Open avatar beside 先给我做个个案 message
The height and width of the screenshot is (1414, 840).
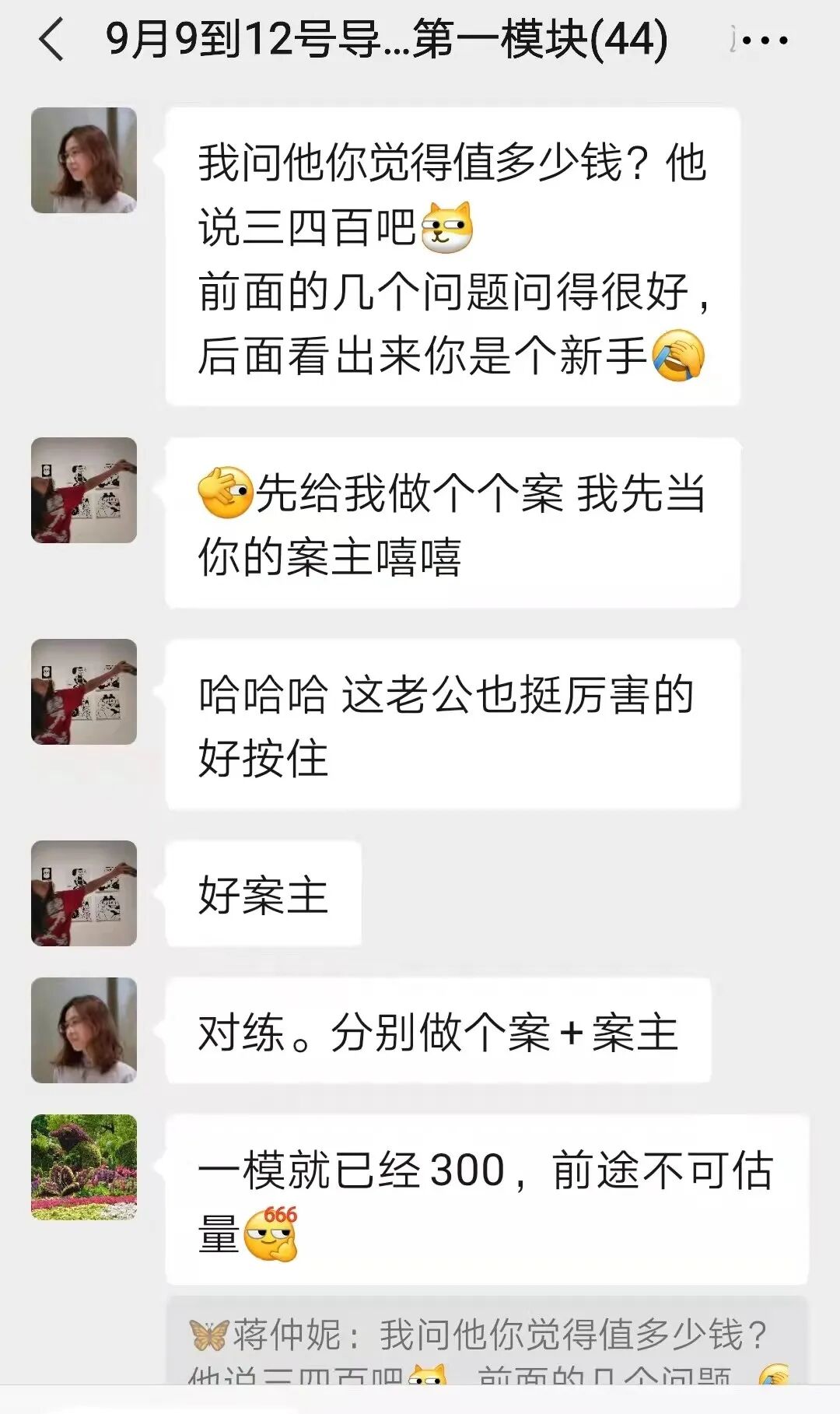(84, 490)
